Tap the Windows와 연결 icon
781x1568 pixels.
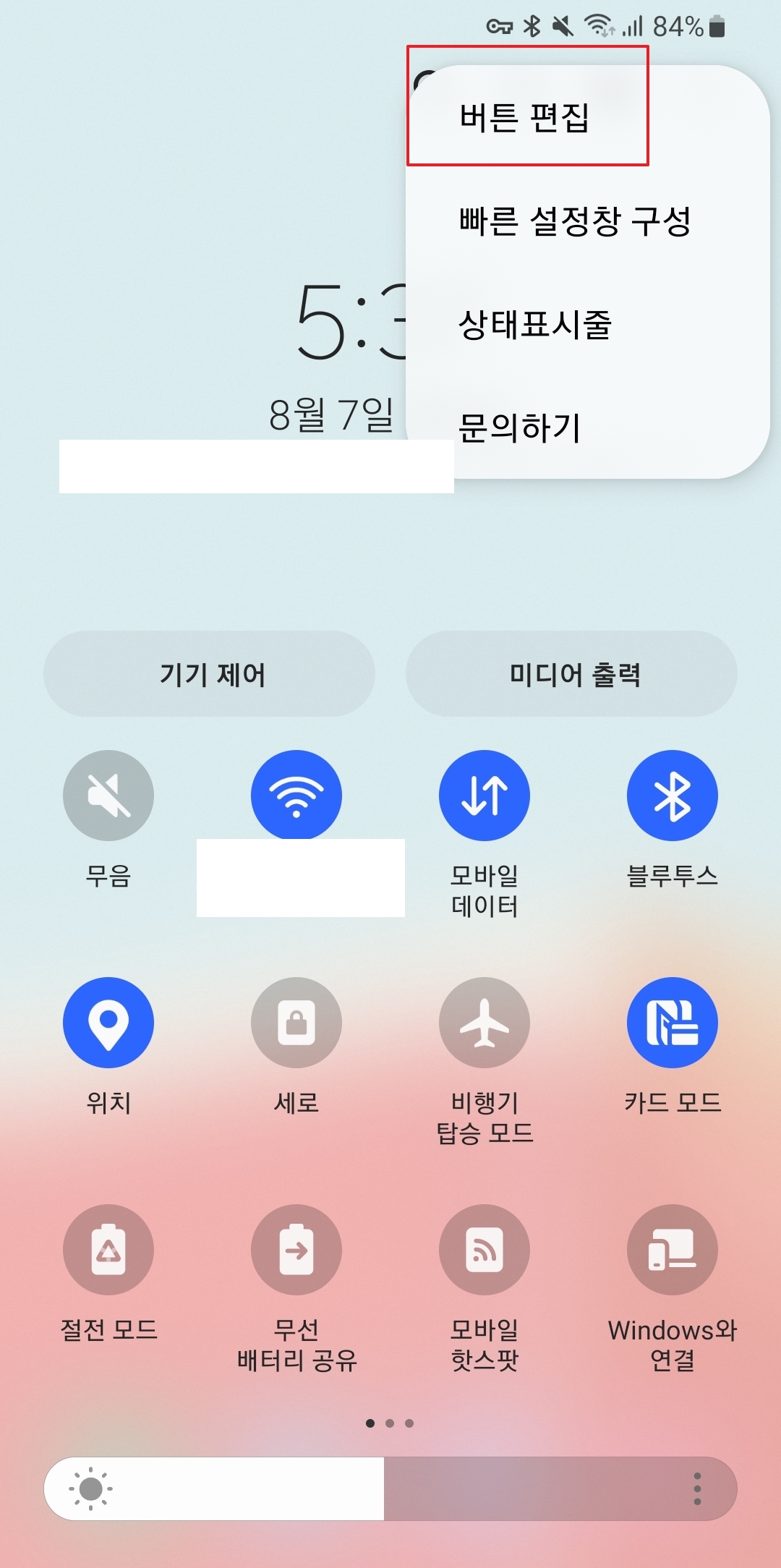(673, 1249)
